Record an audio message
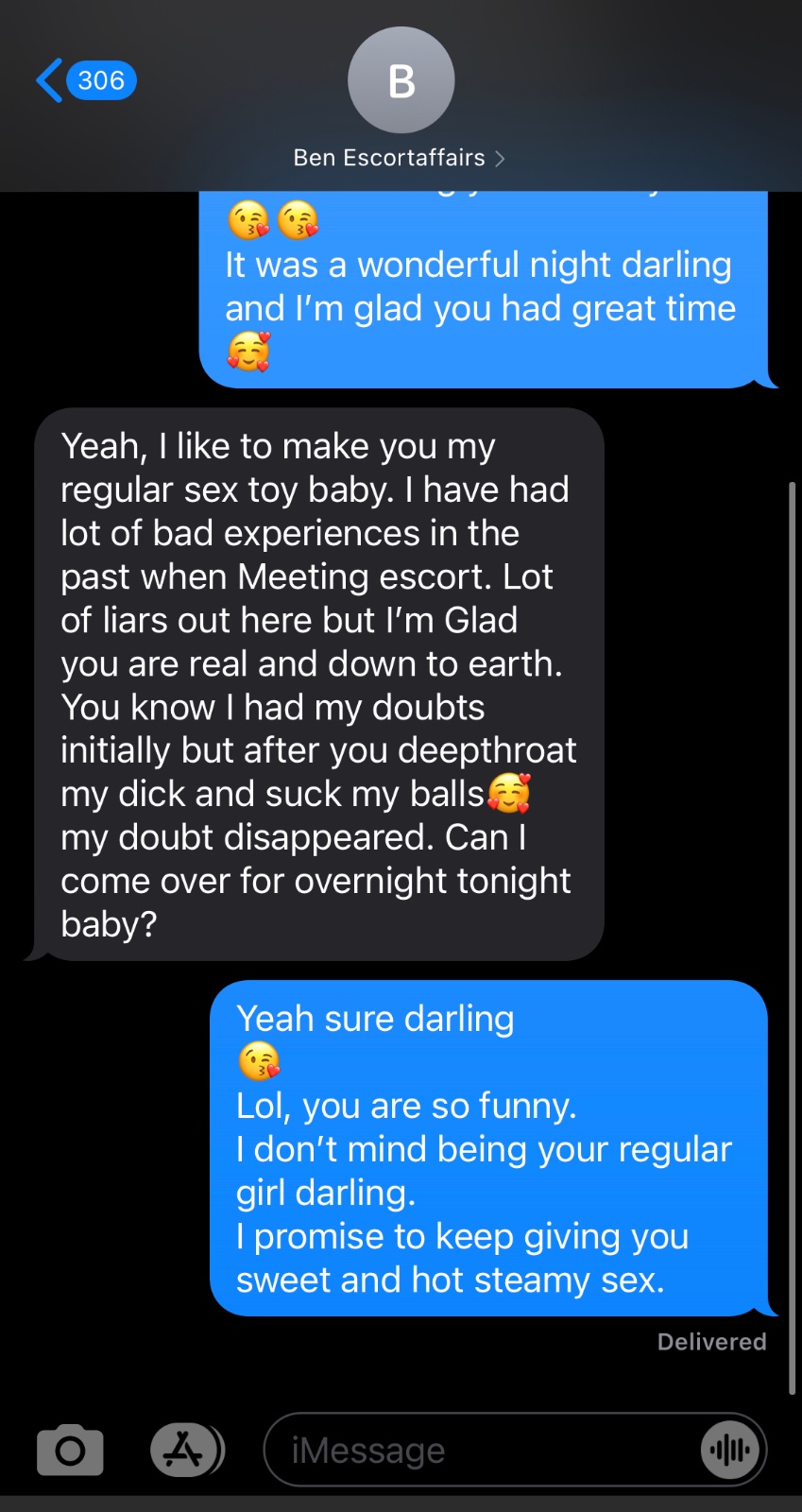 pyautogui.click(x=729, y=1450)
